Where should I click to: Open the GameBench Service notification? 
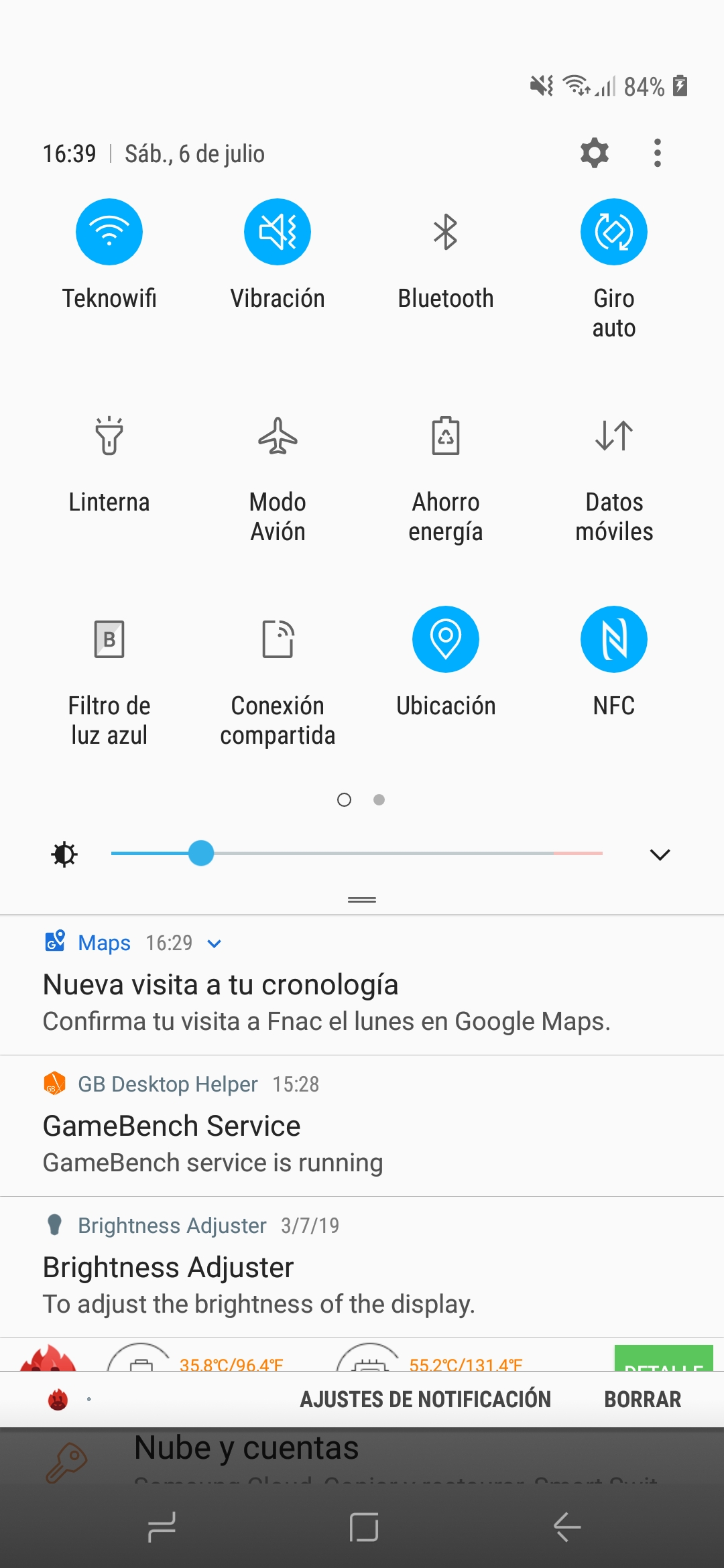362,1126
